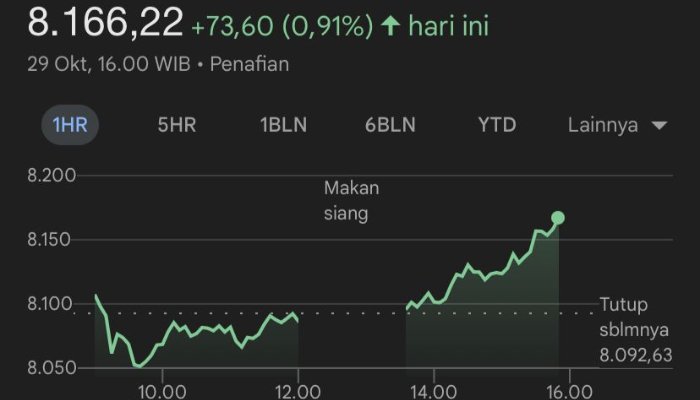Switch to the 5HR range
Image resolution: width=700 pixels, height=400 pixels.
[178, 125]
